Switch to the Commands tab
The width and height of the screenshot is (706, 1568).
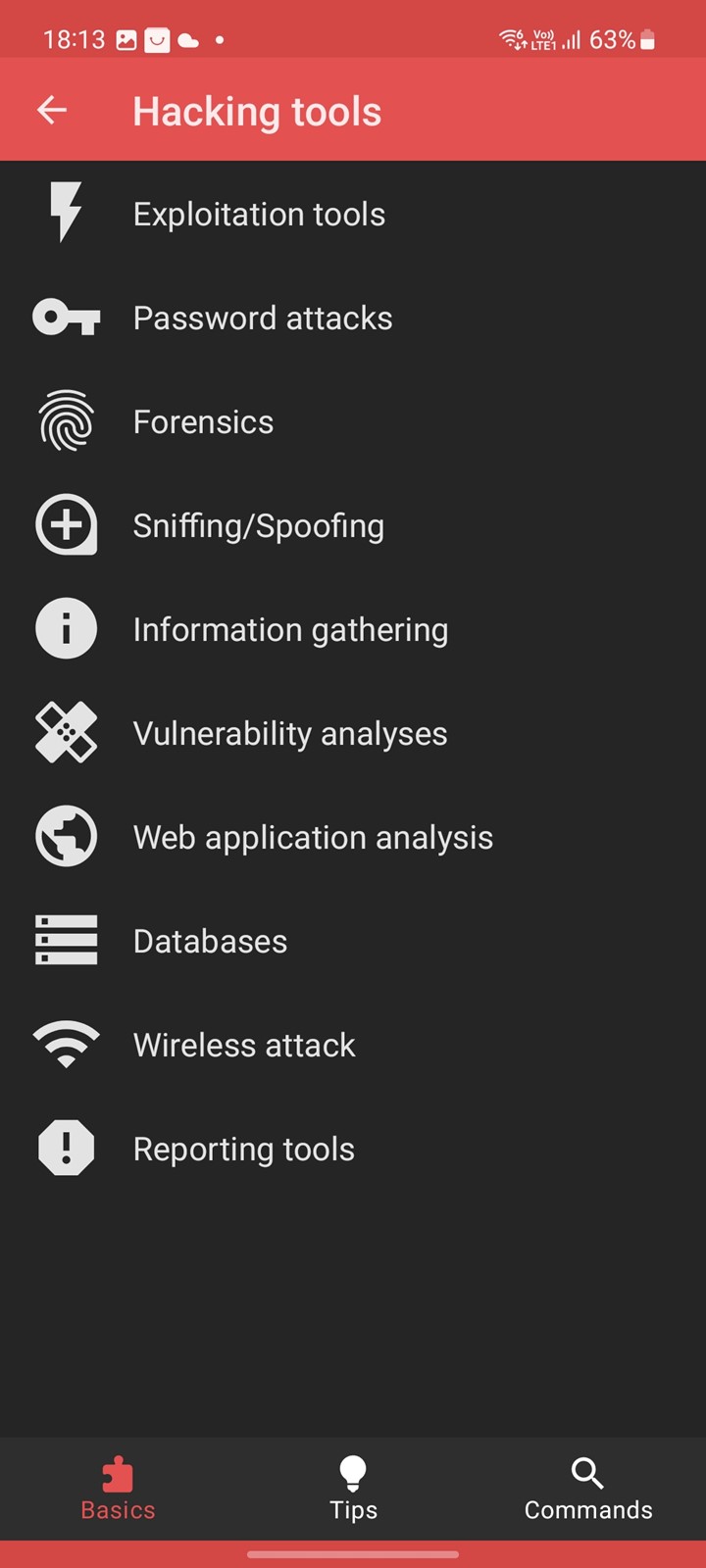point(588,1489)
